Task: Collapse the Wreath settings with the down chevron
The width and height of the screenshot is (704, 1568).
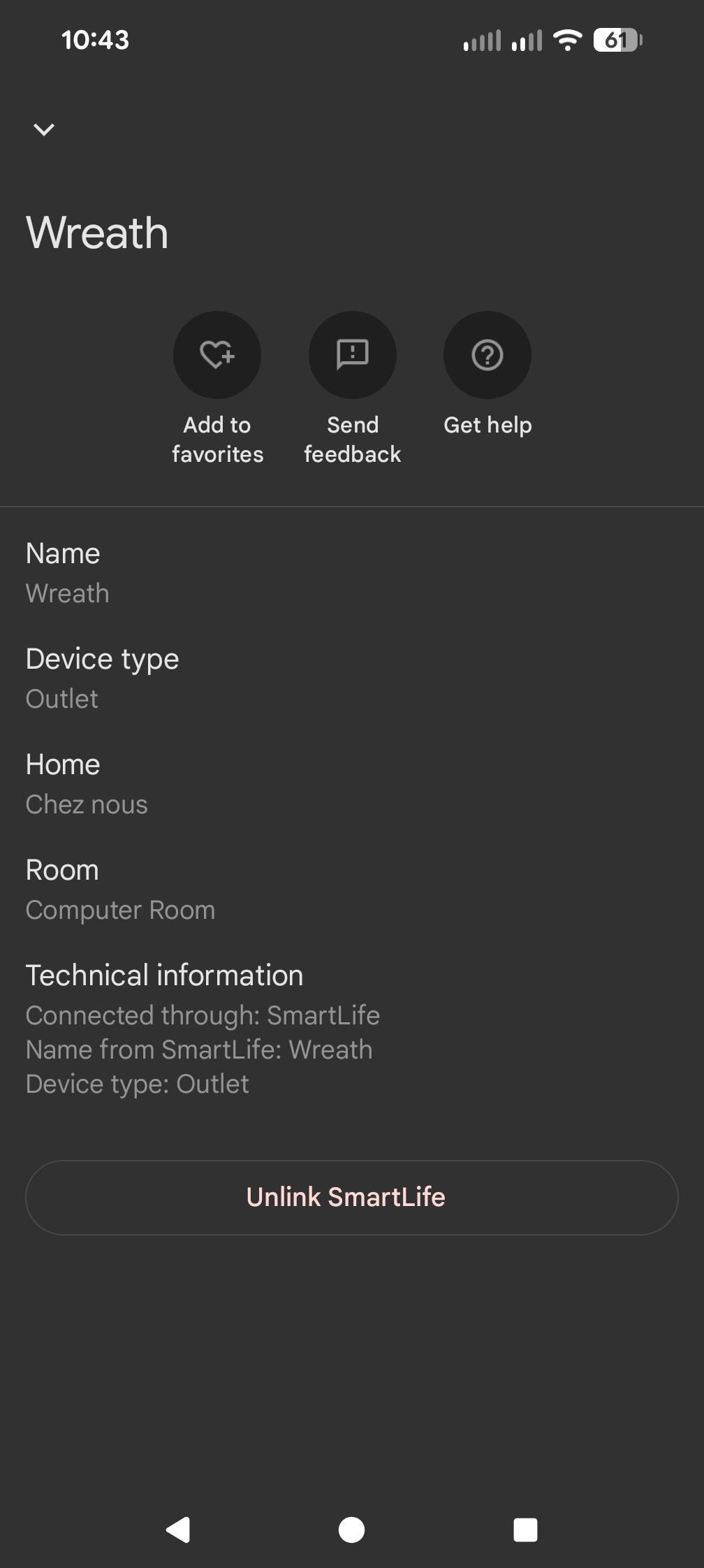Action: click(44, 129)
